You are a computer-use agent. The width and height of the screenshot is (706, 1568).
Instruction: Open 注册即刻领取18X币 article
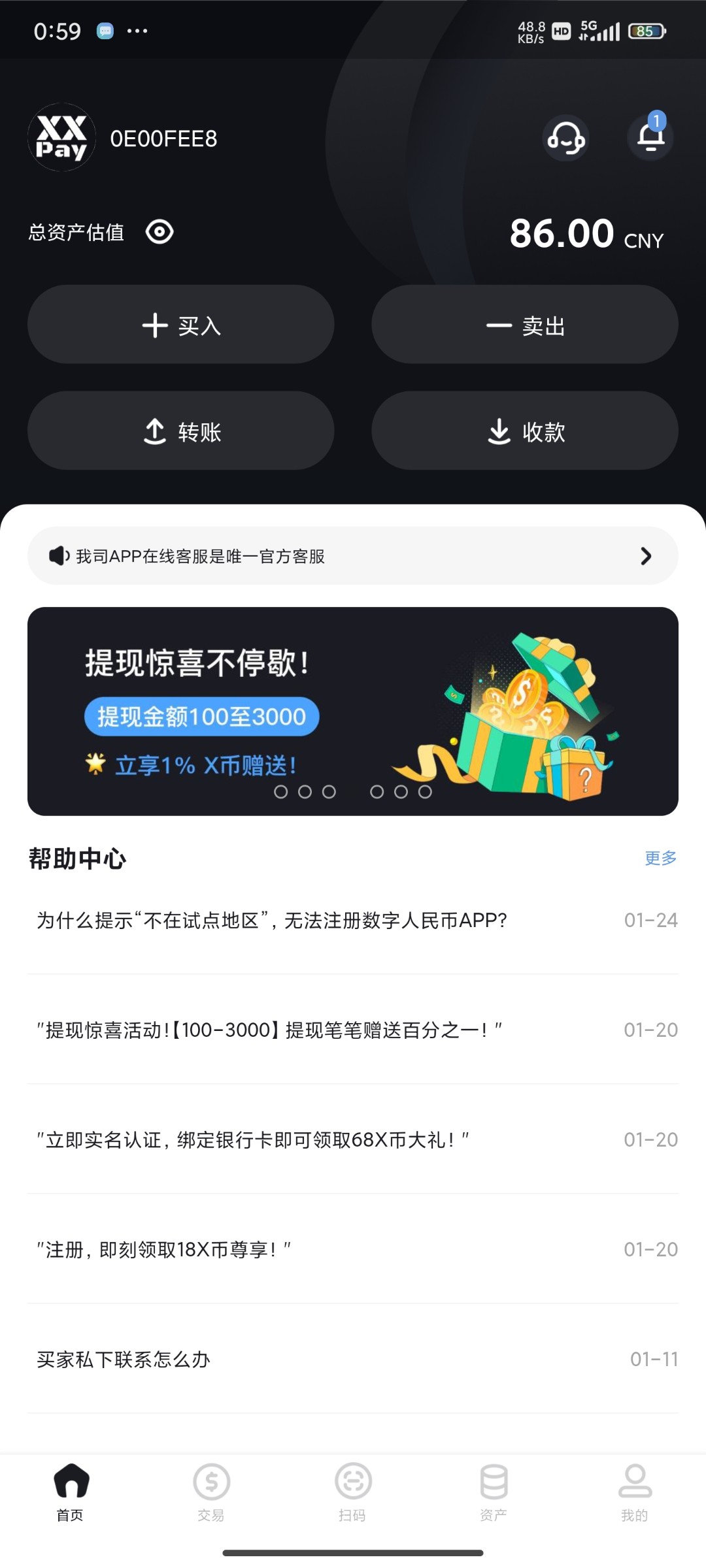(163, 1250)
